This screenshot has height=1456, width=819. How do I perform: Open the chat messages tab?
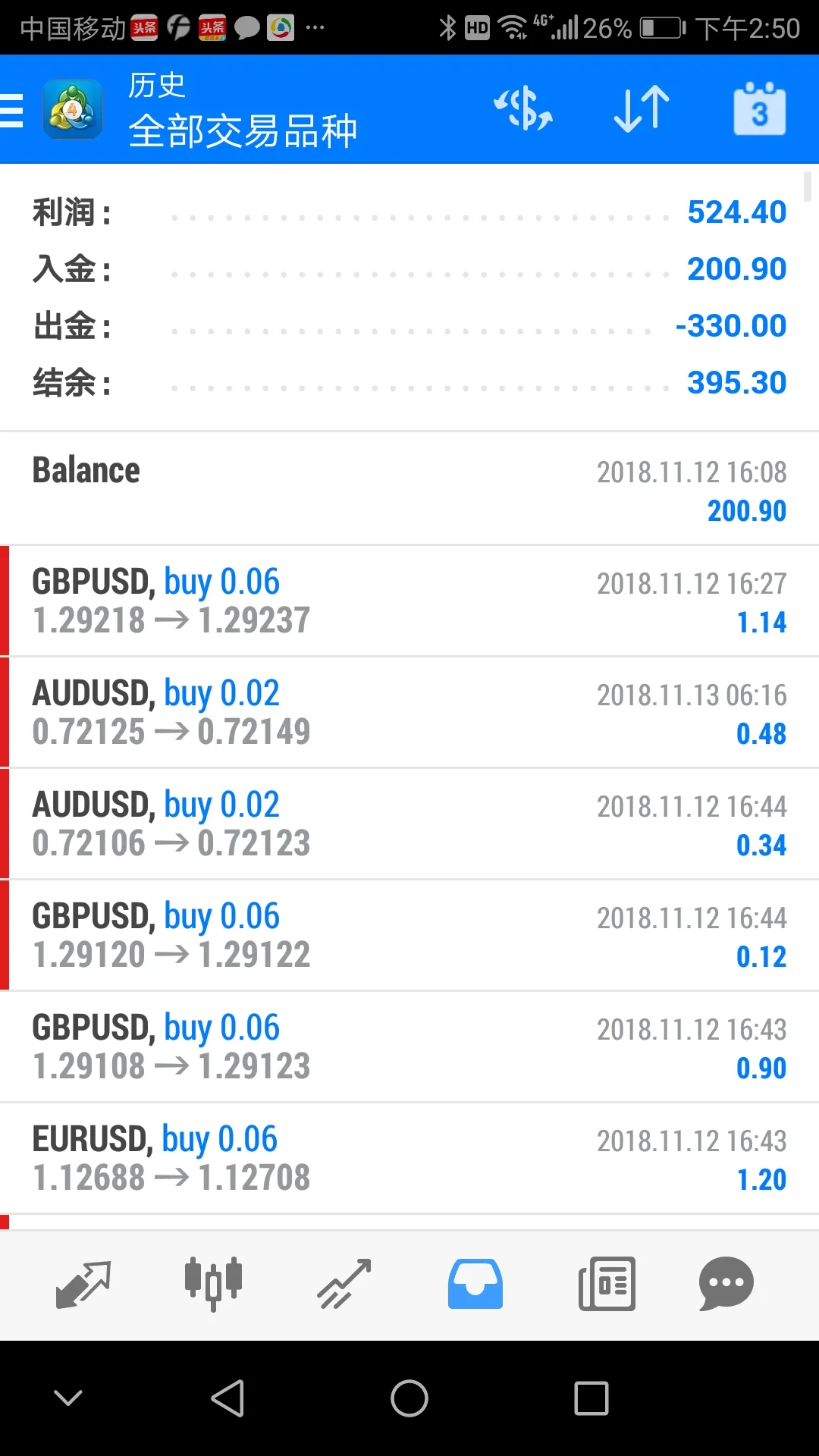coord(726,1285)
